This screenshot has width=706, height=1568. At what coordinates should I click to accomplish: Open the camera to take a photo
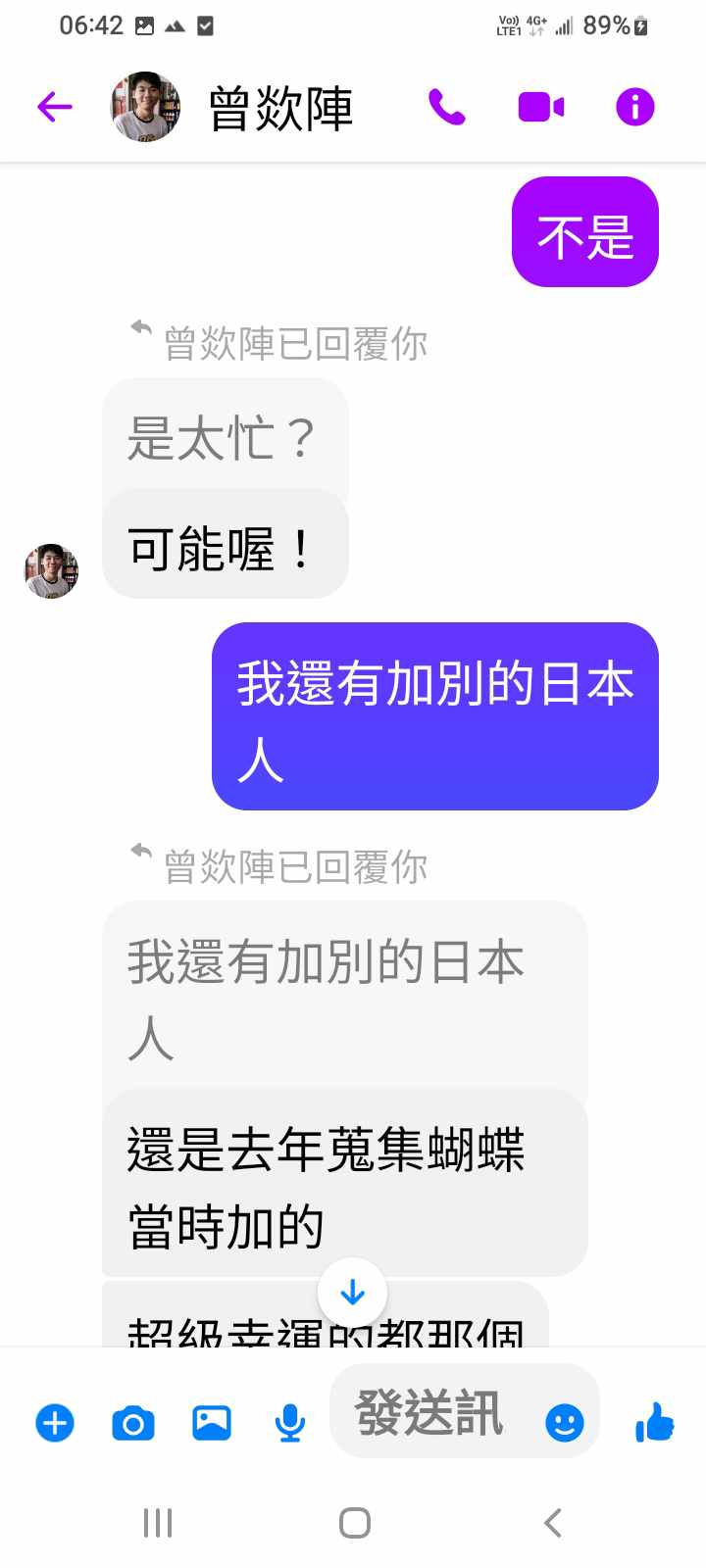click(133, 1422)
